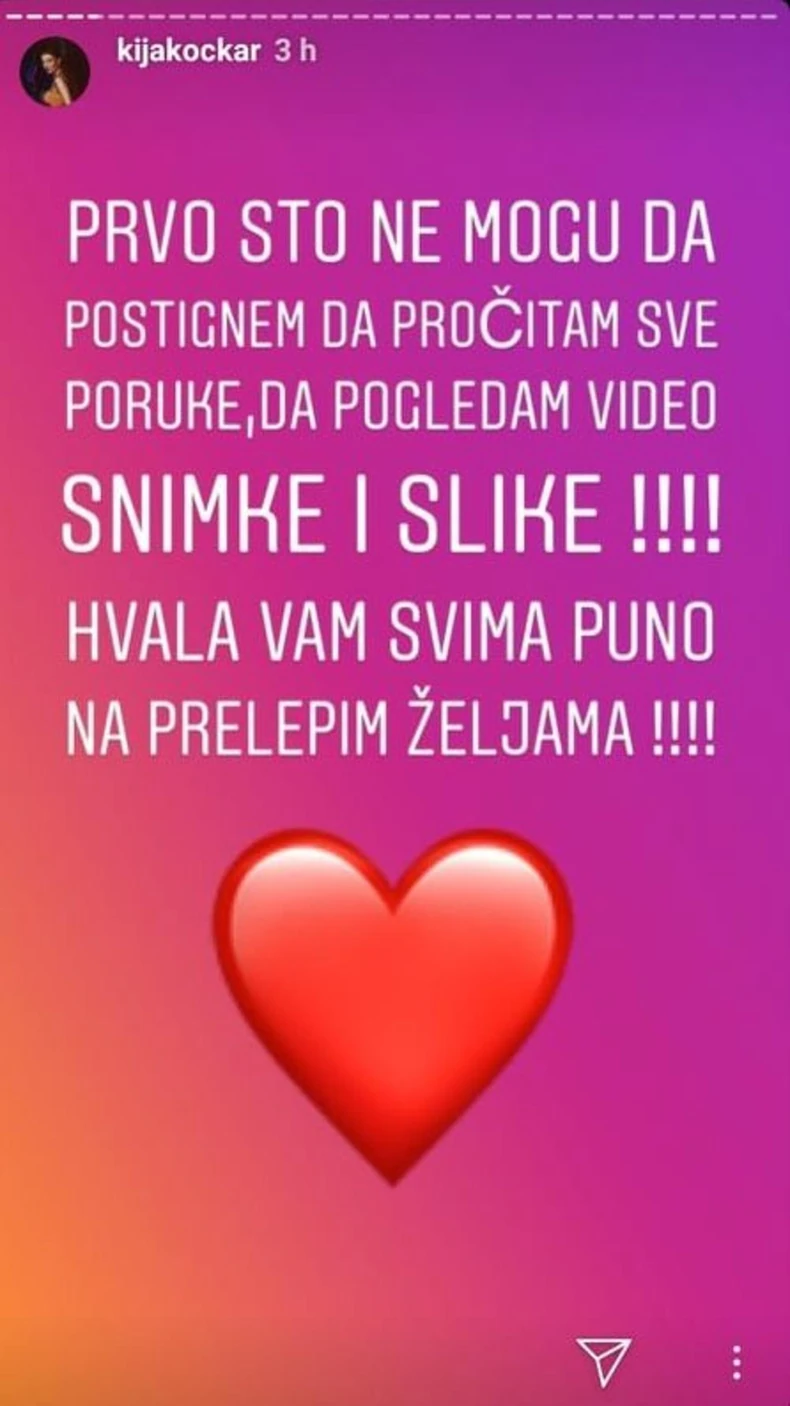Open kijakockar's profile picture
This screenshot has width=790, height=1406.
(55, 71)
